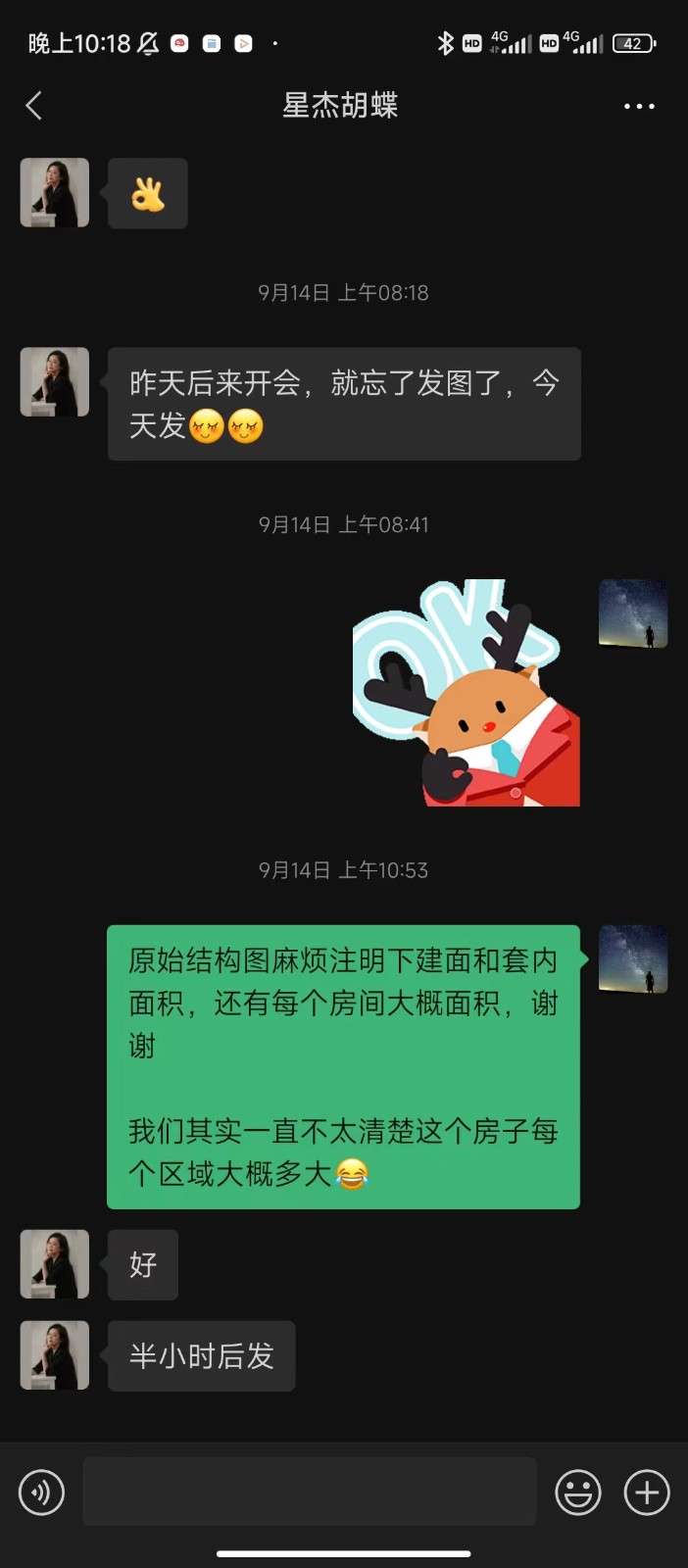Screen dimensions: 688x1568
Task: Open the emoji sticker panel
Action: tap(578, 1493)
